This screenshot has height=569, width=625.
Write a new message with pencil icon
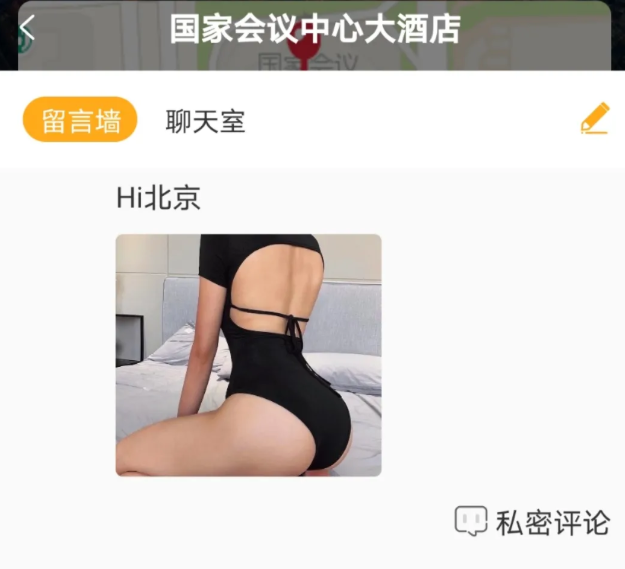point(594,119)
